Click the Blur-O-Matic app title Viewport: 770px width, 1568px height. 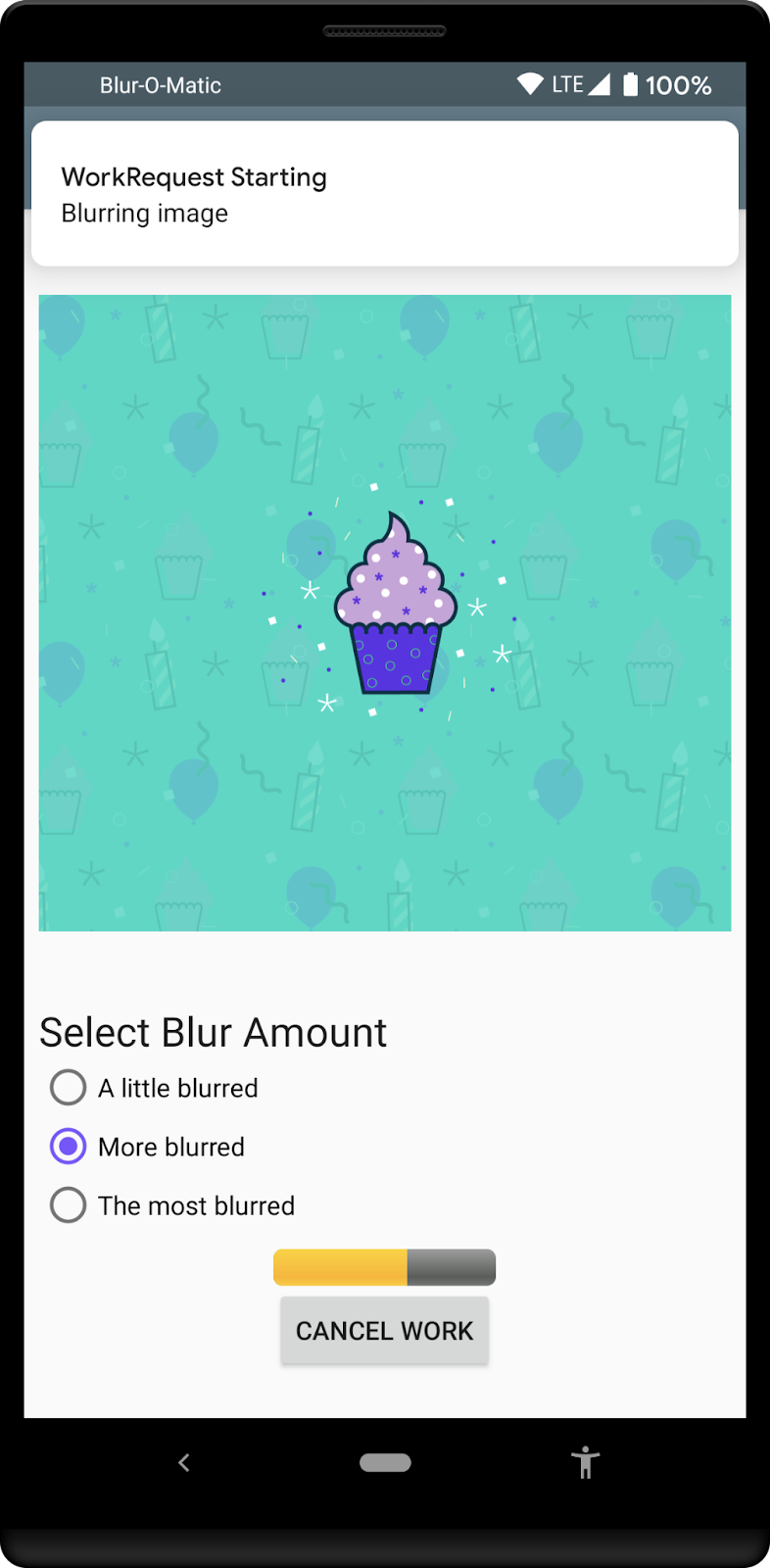pos(160,85)
